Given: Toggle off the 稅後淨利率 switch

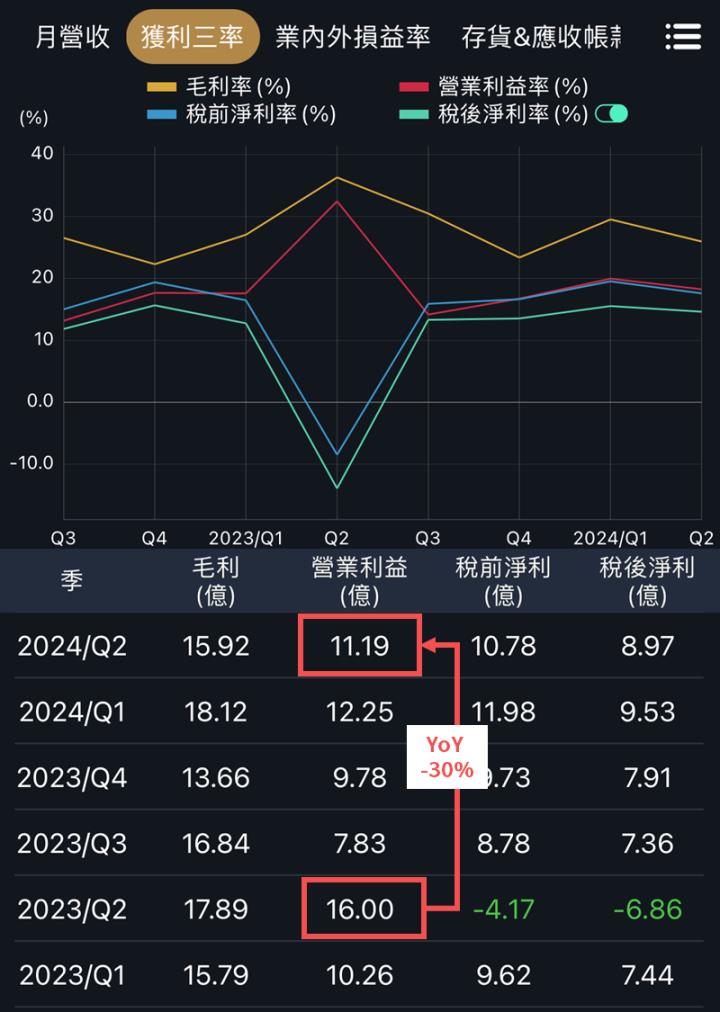Looking at the screenshot, I should click(613, 114).
